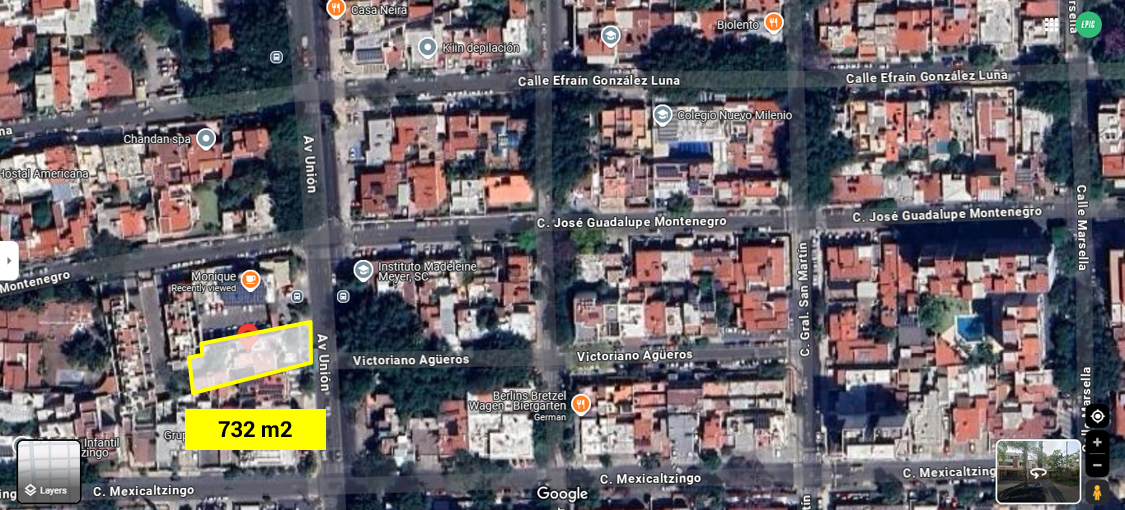The height and width of the screenshot is (510, 1125).
Task: Open the Colegio Nuevo Milenio marker
Action: coord(662,115)
